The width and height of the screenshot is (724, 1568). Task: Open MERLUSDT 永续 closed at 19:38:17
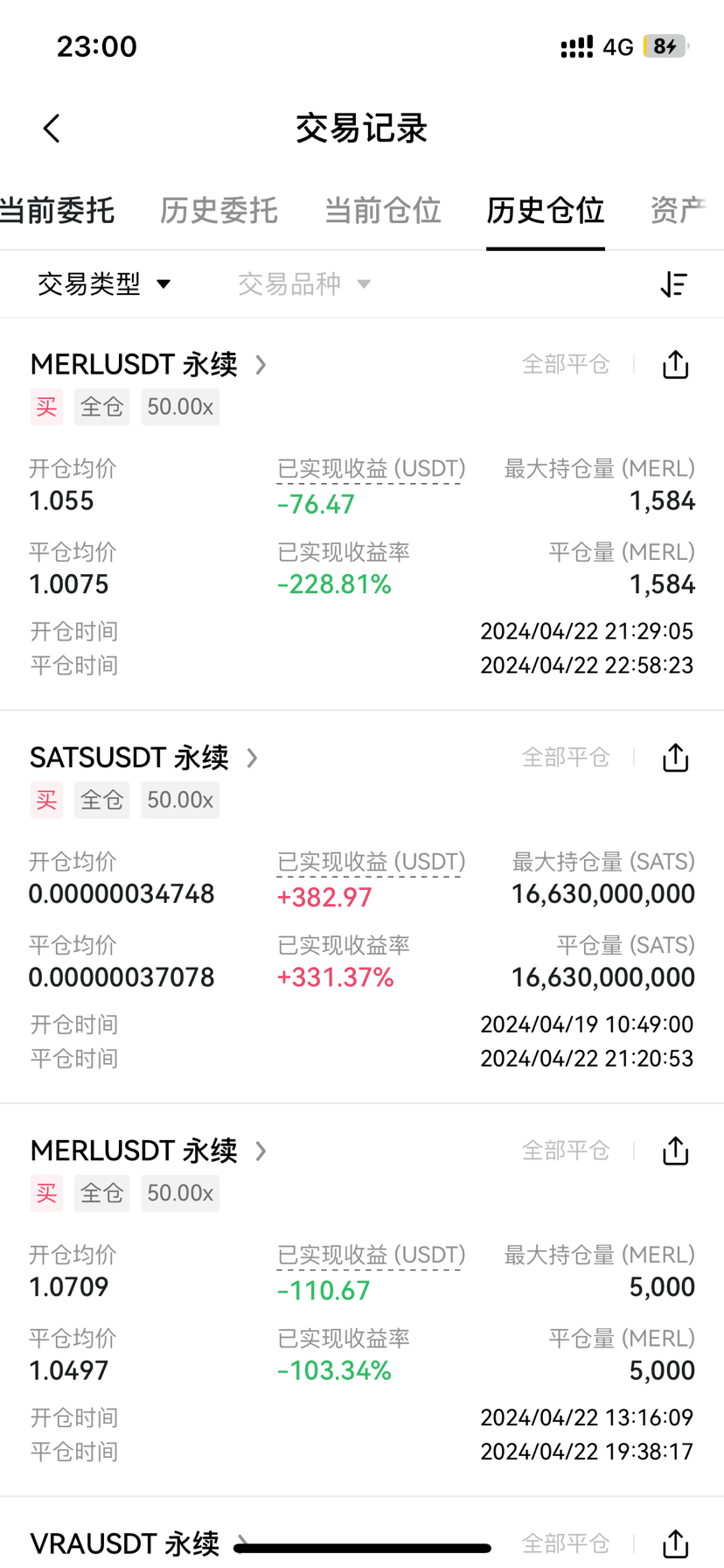(x=149, y=1150)
